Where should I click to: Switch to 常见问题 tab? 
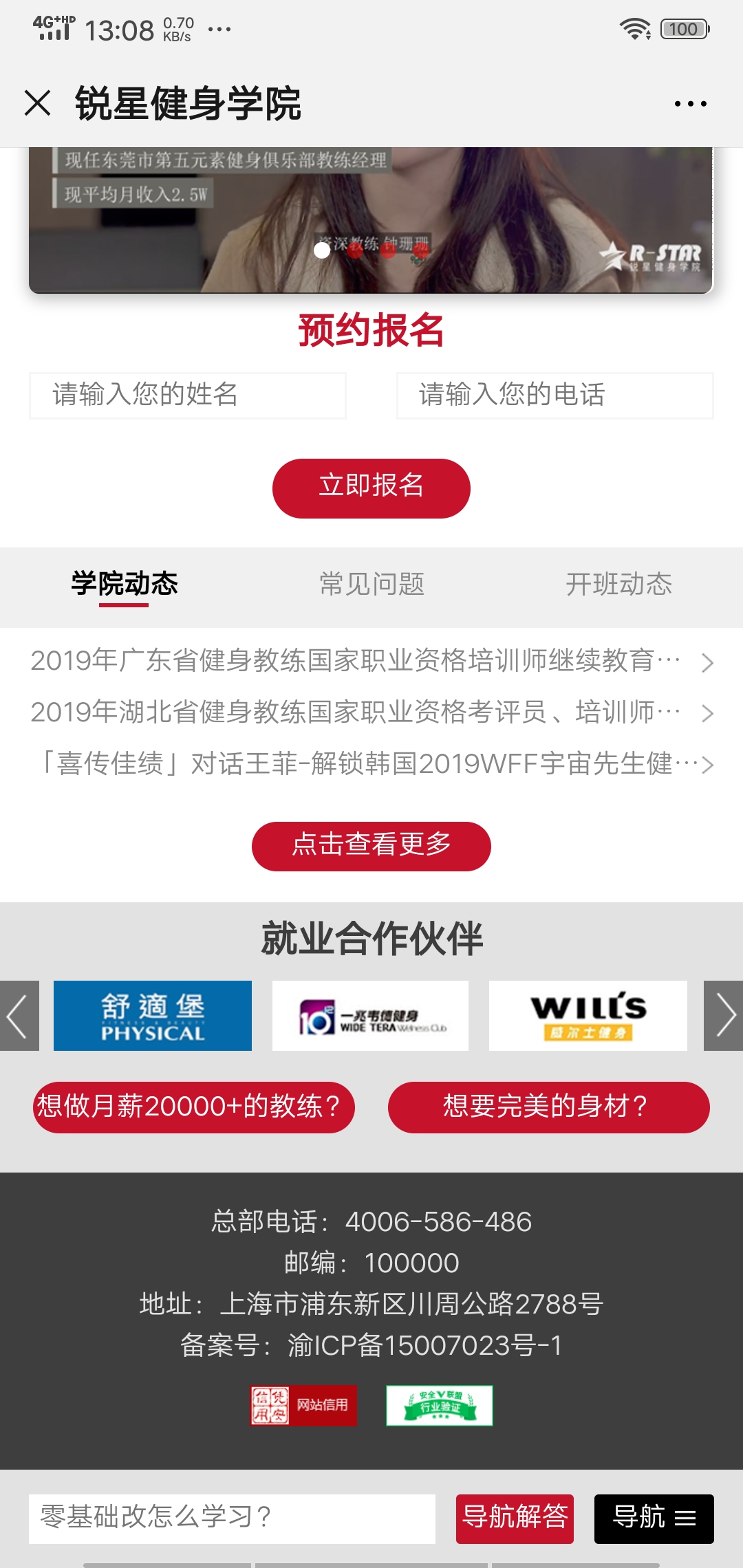[x=371, y=585]
